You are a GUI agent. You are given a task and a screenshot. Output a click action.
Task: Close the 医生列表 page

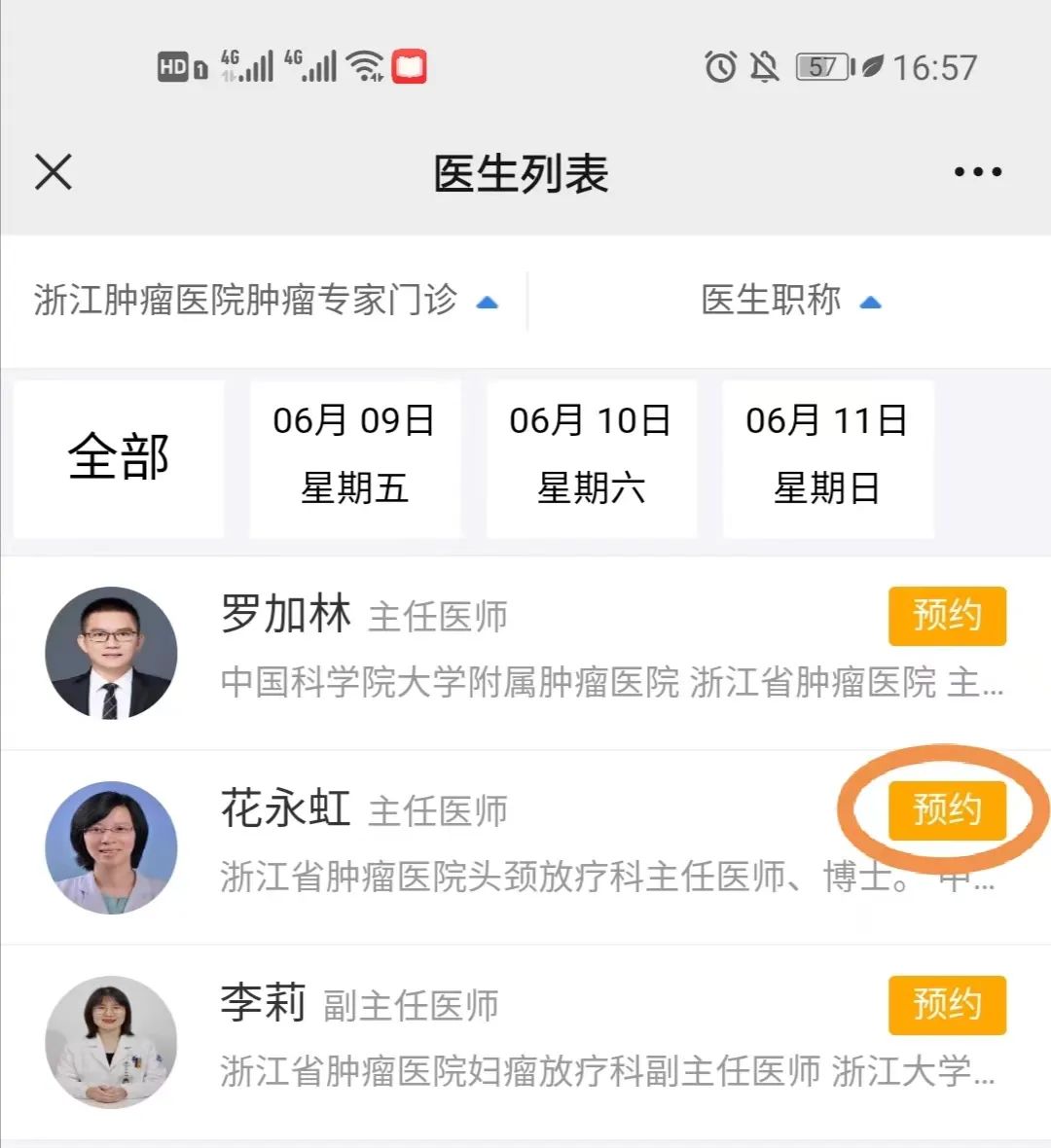(x=54, y=173)
